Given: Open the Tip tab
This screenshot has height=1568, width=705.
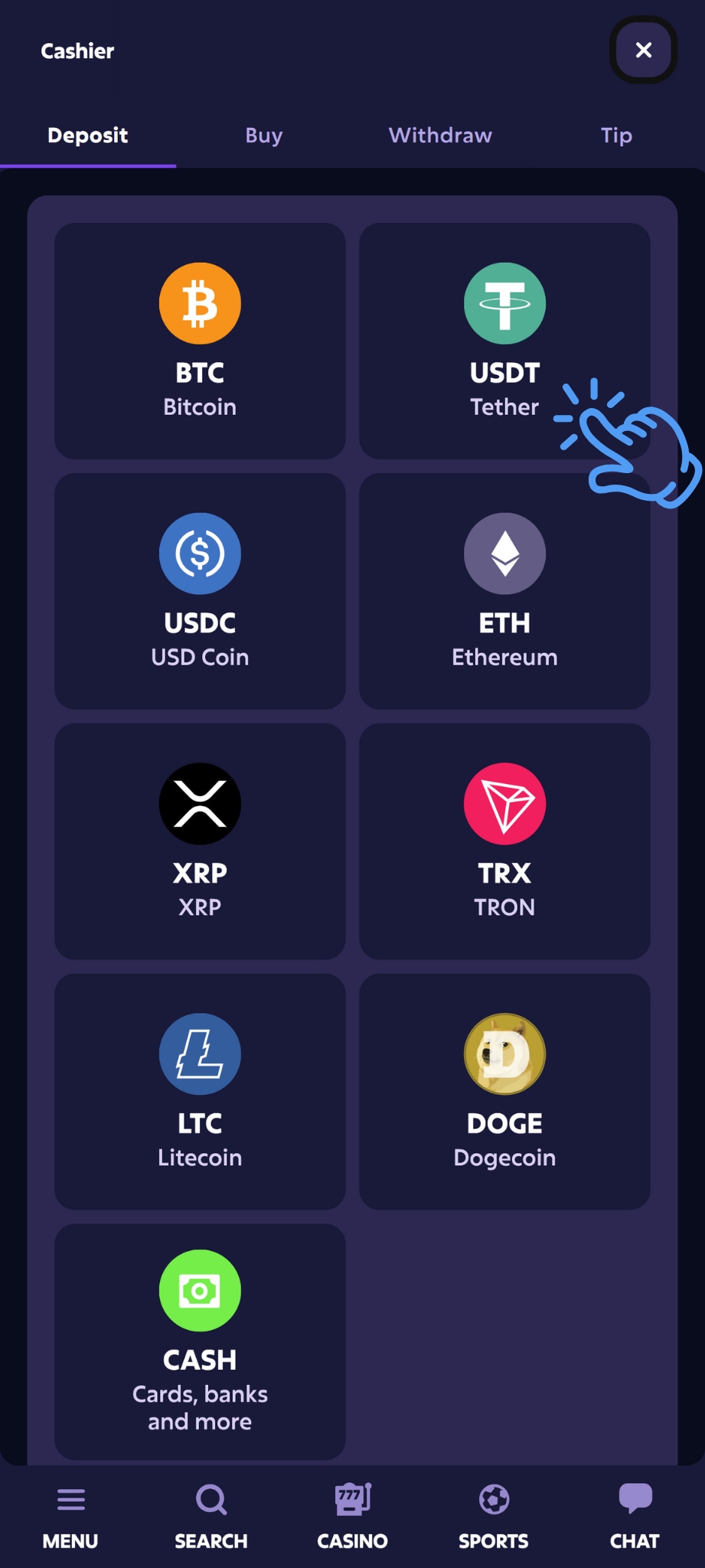Looking at the screenshot, I should [x=616, y=135].
